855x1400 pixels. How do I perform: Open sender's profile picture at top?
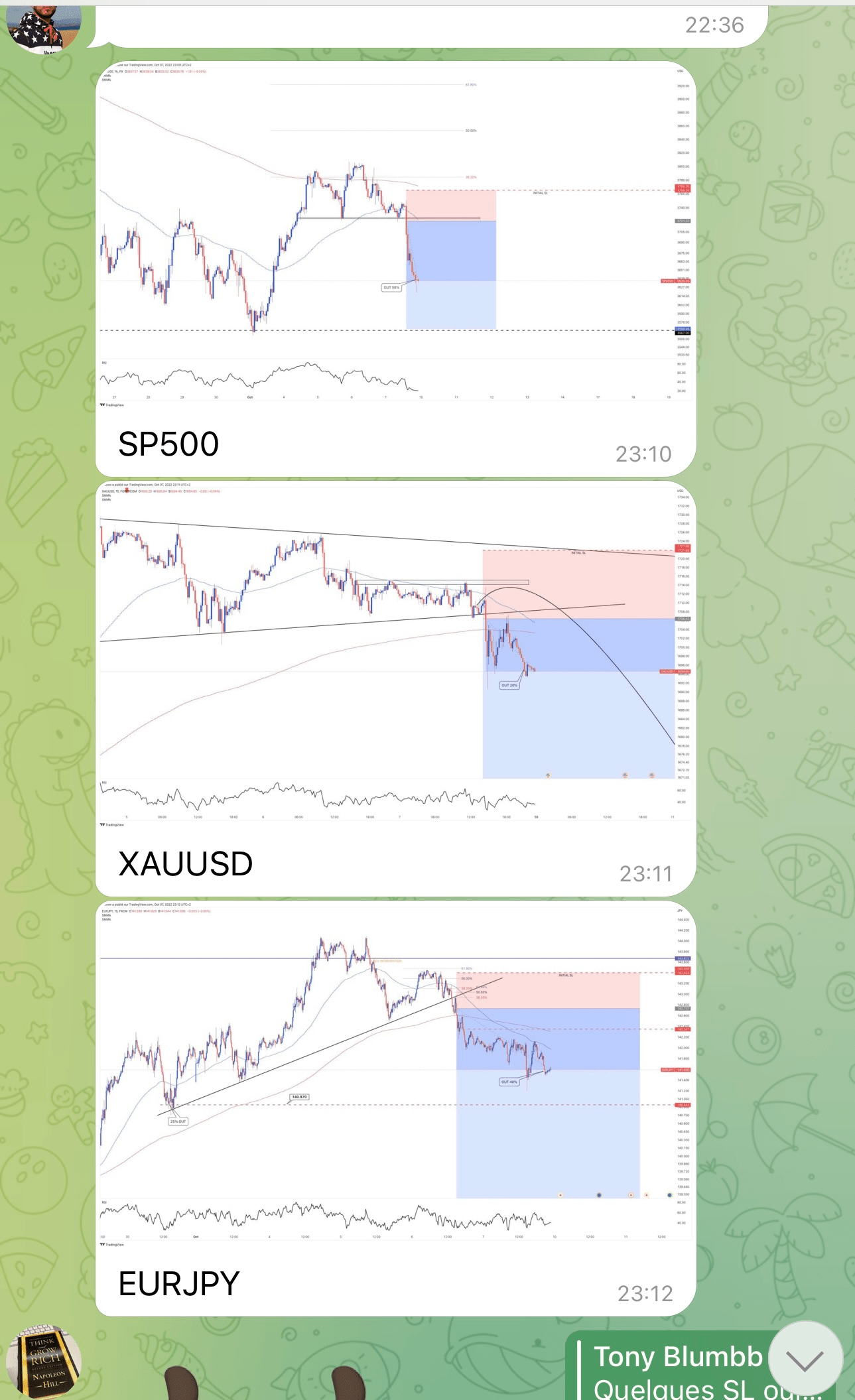click(x=44, y=27)
